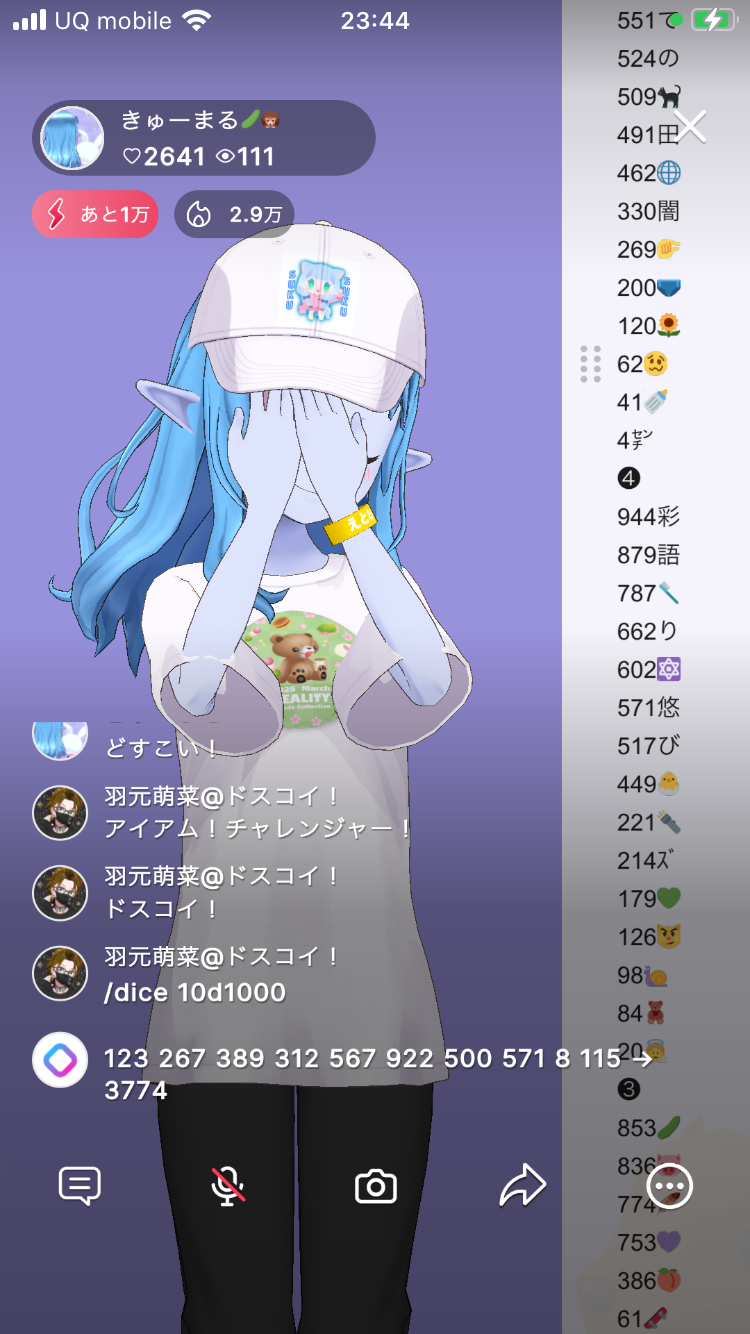The height and width of the screenshot is (1334, 750).
Task: Open the comment input
Action: coord(80,1187)
